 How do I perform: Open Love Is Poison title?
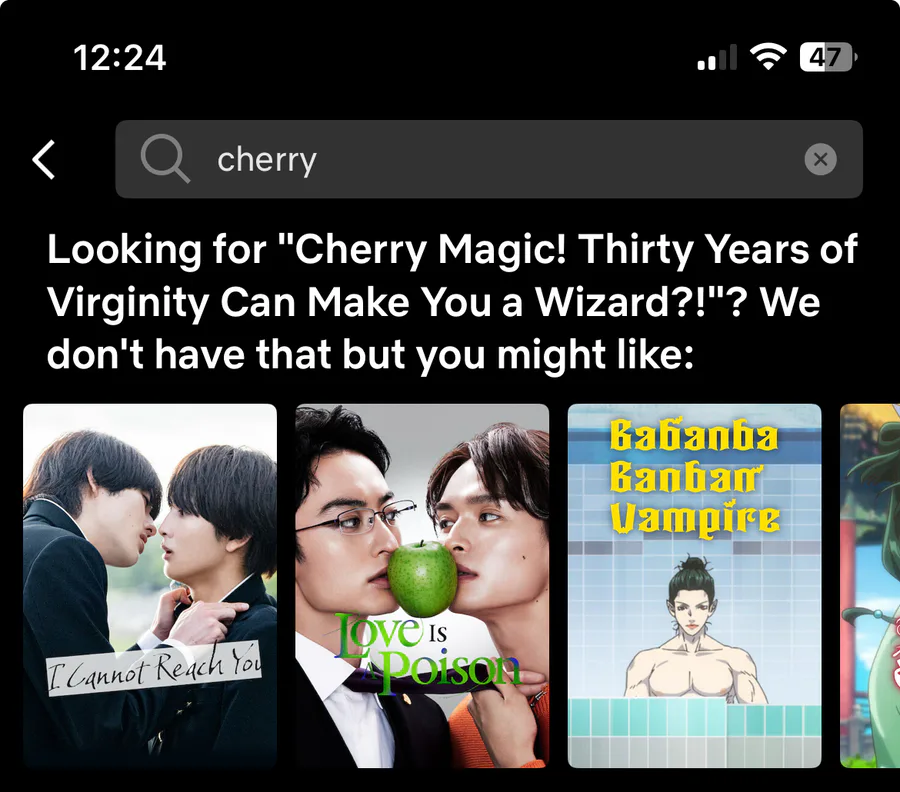[x=422, y=585]
